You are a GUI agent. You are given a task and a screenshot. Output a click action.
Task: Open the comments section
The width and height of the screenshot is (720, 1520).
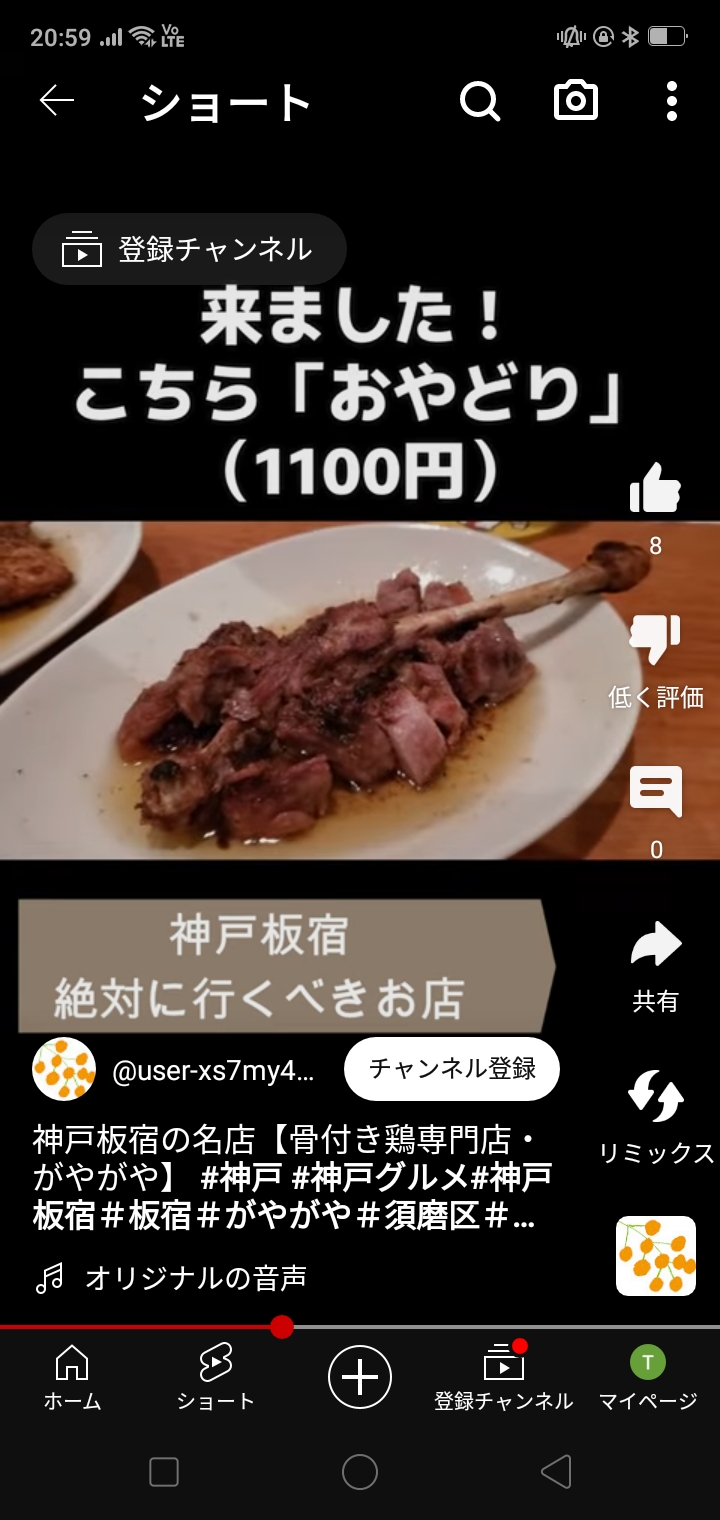pyautogui.click(x=656, y=792)
